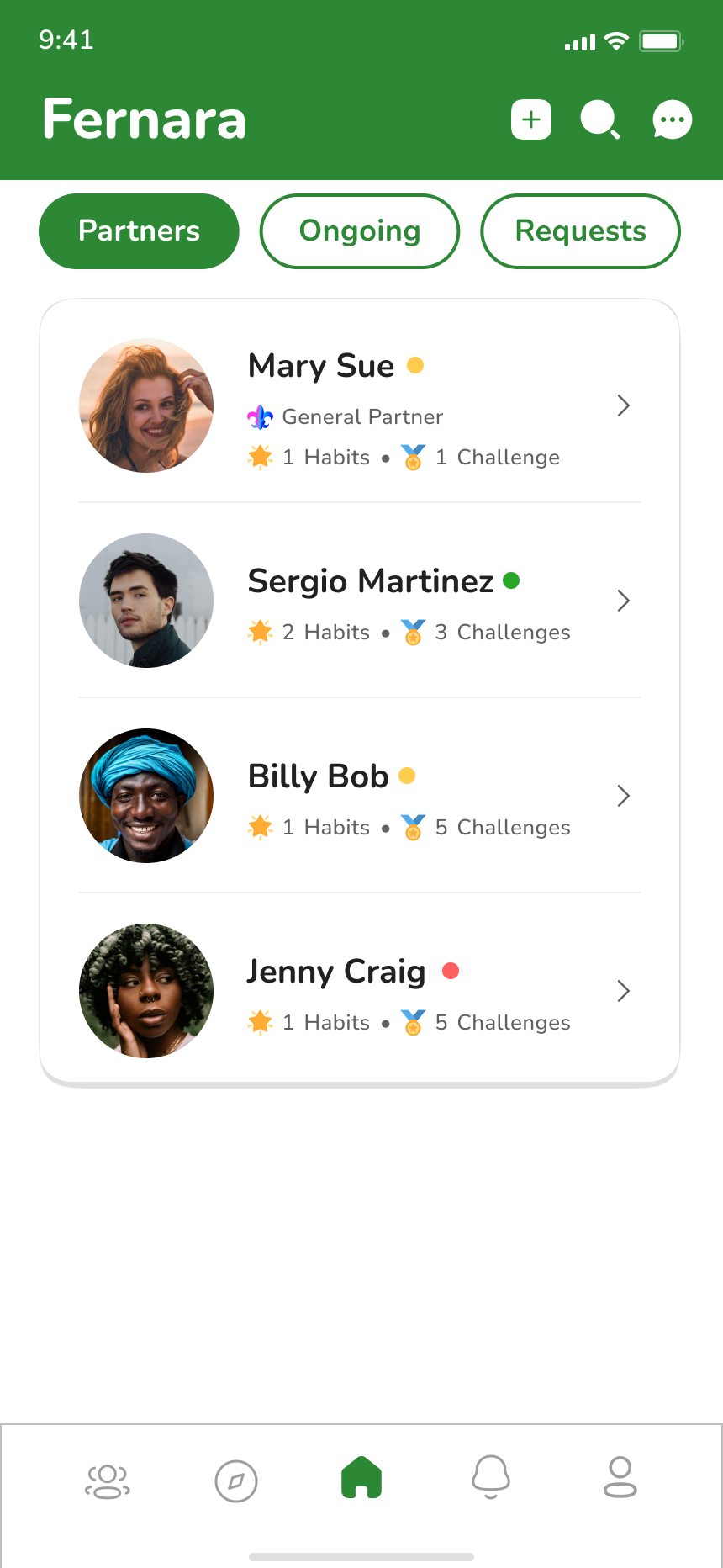This screenshot has height=1568, width=723.
Task: Open search from the magnifier icon
Action: [x=600, y=119]
